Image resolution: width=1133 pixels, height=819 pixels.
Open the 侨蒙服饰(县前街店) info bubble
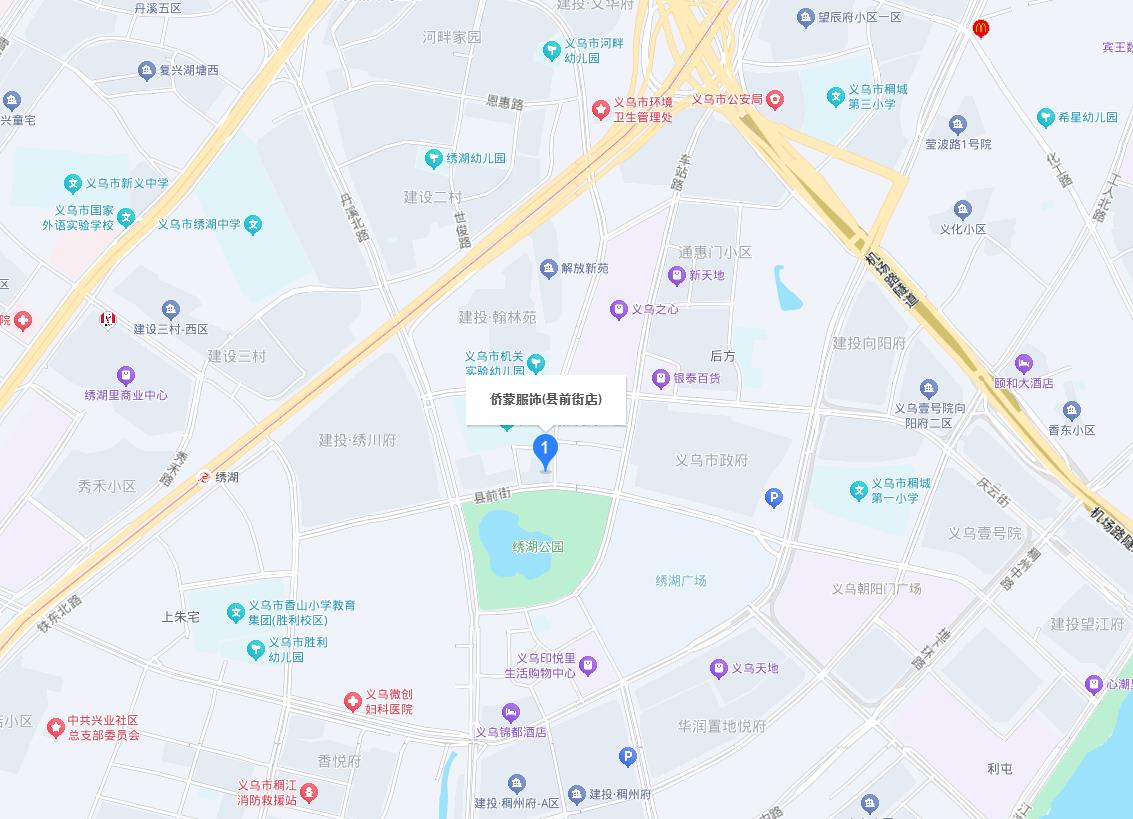coord(545,399)
